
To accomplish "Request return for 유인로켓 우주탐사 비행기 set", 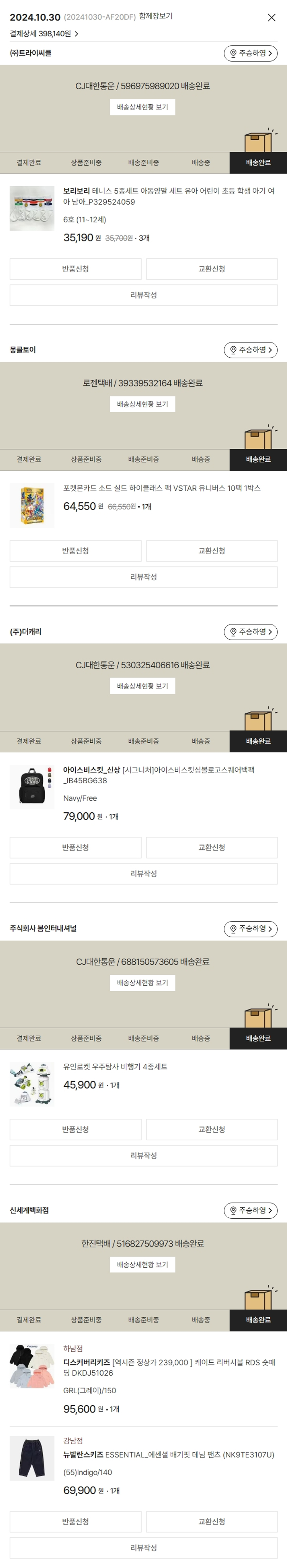I will (75, 1129).
